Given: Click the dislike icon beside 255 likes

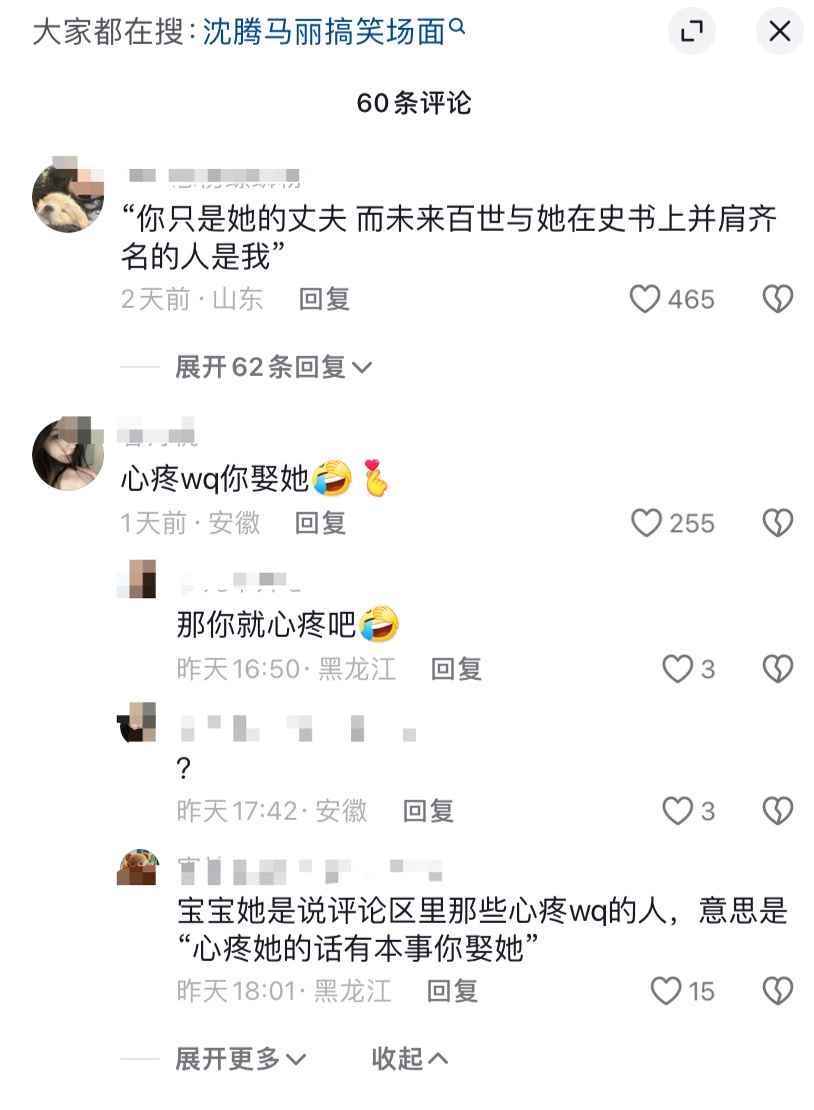Looking at the screenshot, I should pos(778,522).
